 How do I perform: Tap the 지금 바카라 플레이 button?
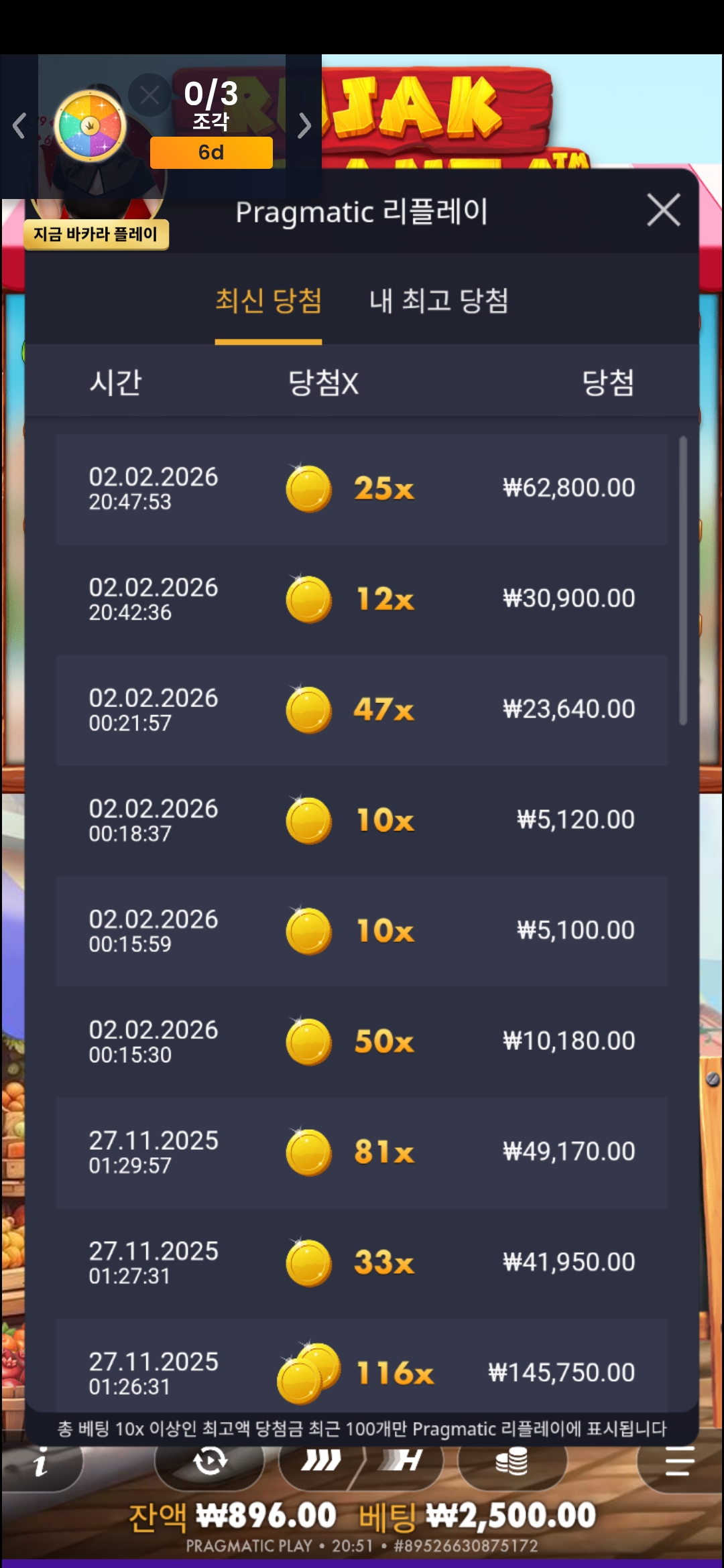(x=96, y=235)
